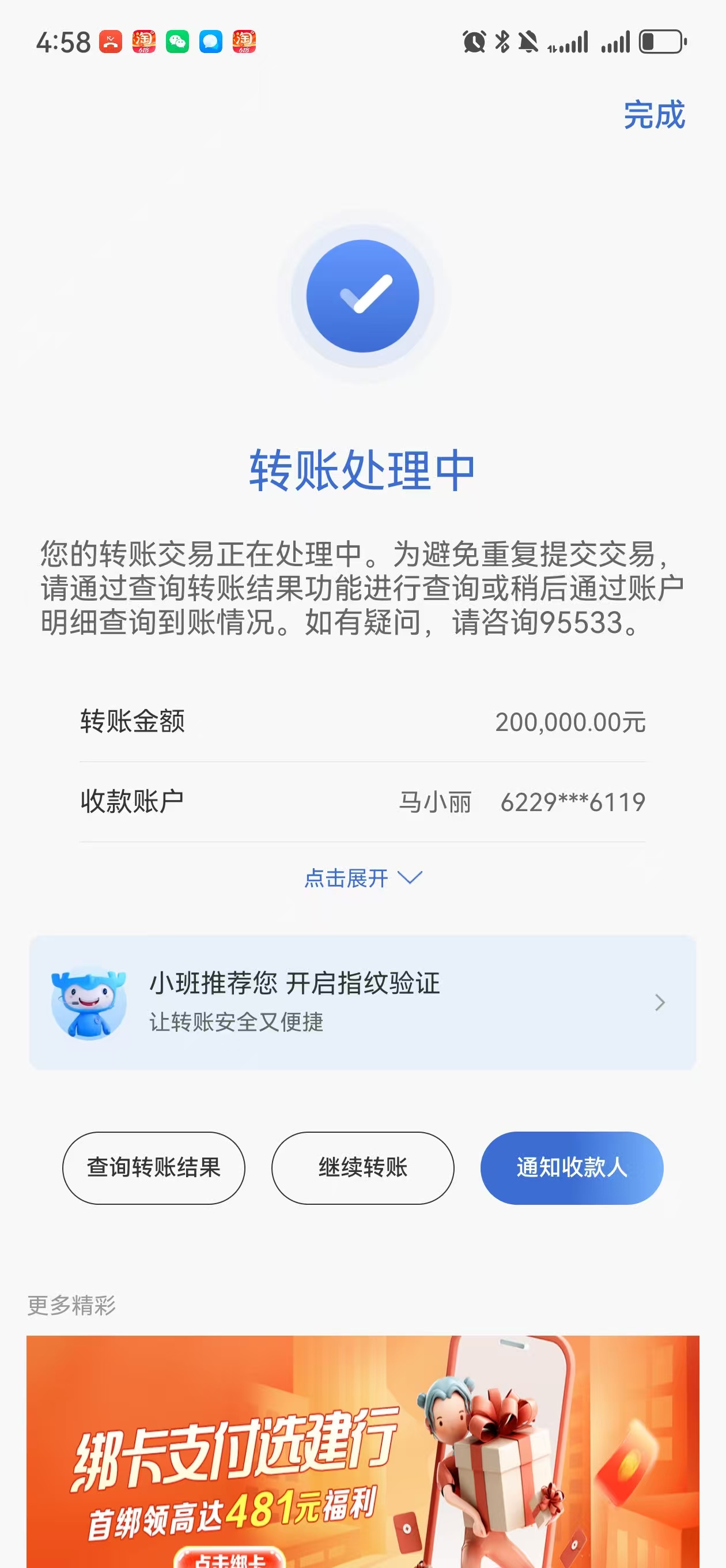Viewport: 726px width, 1568px height.
Task: Choose 继续转账 to make another transfer
Action: [362, 1167]
